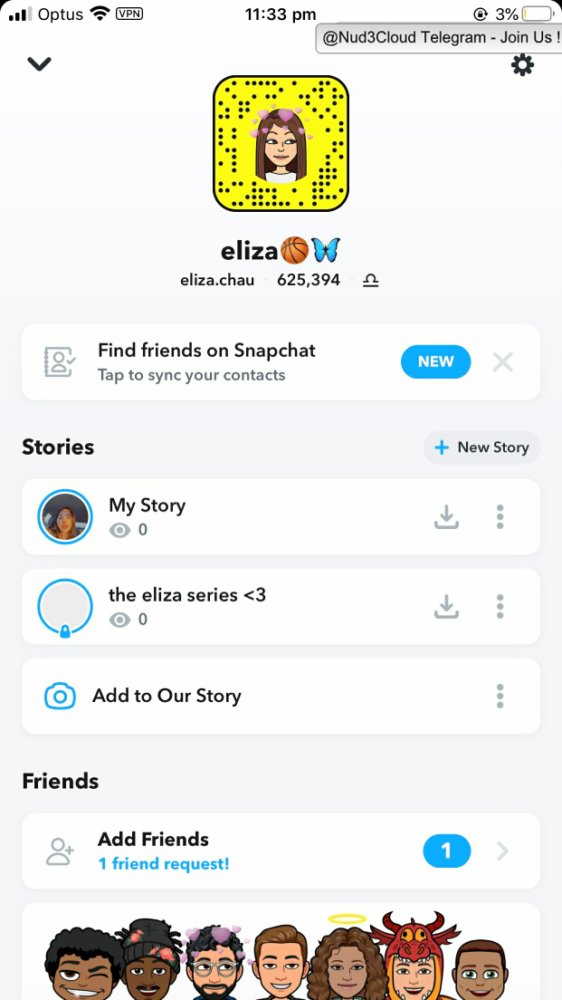The width and height of the screenshot is (562, 1000).
Task: Tap Find friends on Snapchat card
Action: tap(281, 362)
